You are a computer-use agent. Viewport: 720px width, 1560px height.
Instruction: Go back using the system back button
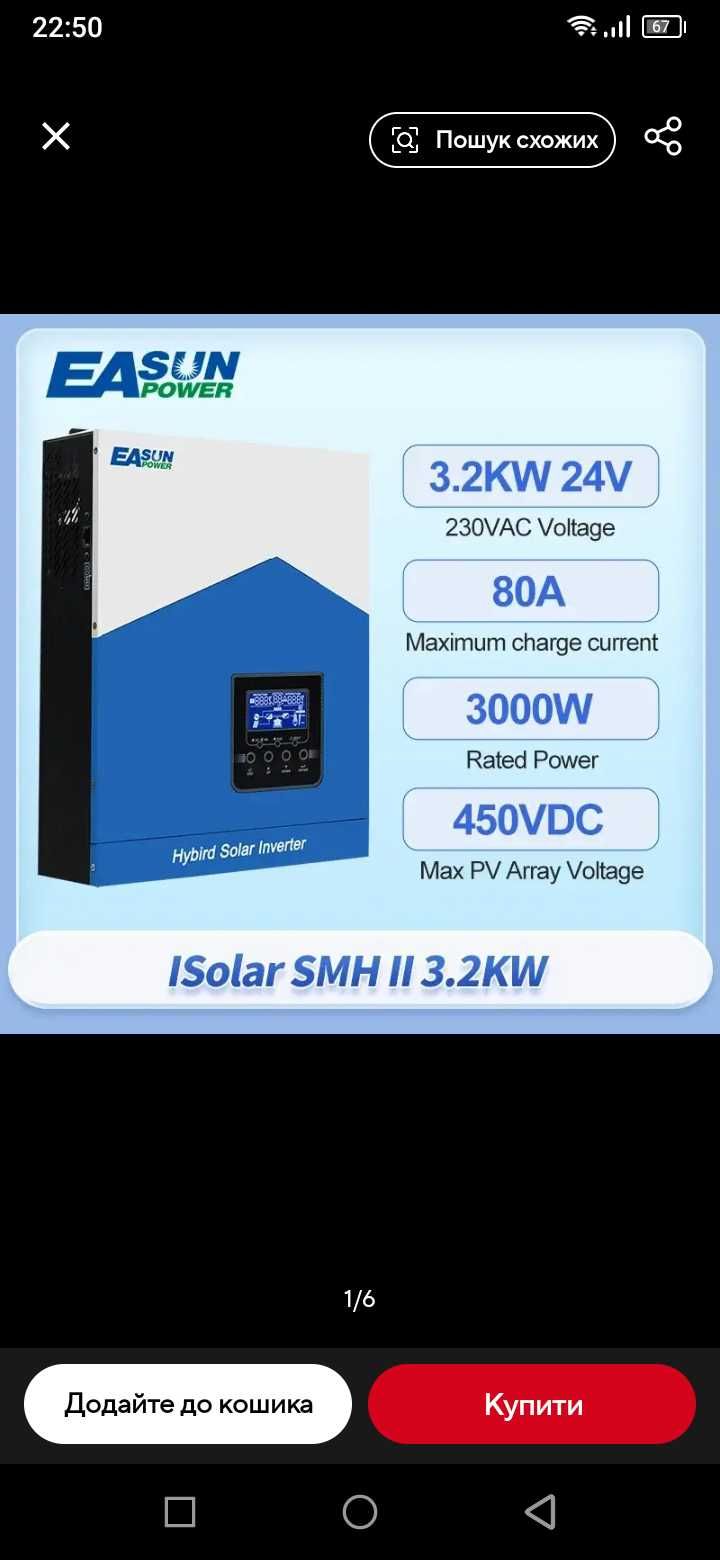(540, 1512)
